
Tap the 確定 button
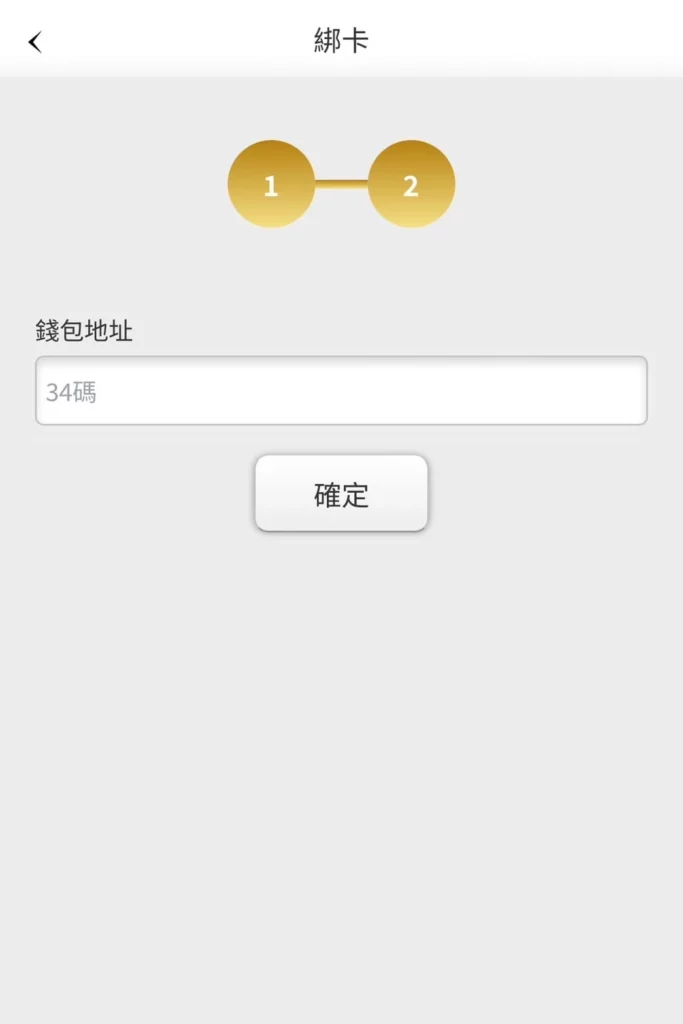click(341, 494)
